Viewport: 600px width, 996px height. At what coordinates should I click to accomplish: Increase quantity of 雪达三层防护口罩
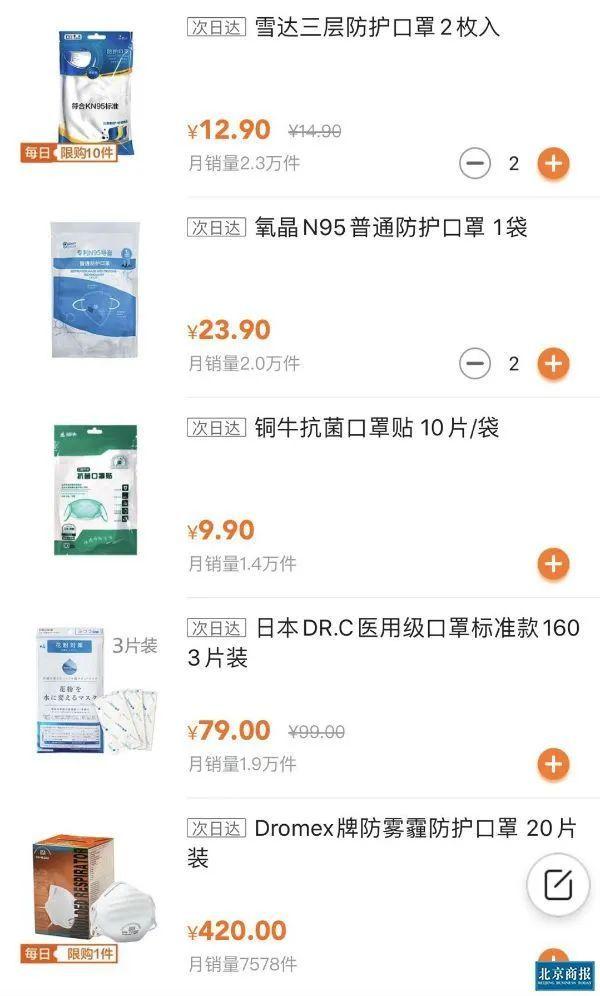(553, 163)
